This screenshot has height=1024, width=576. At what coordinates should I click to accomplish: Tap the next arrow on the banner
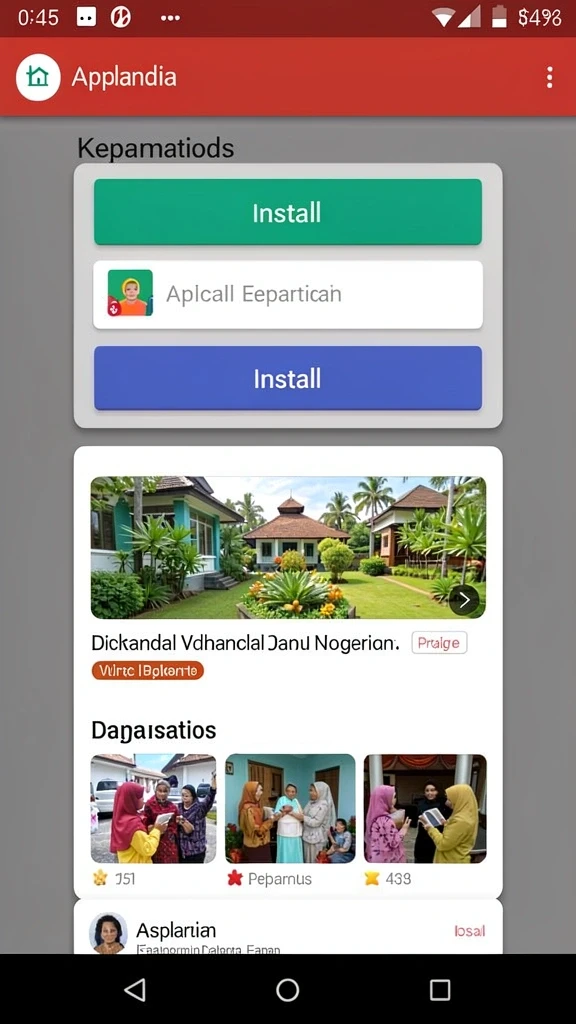coord(464,600)
